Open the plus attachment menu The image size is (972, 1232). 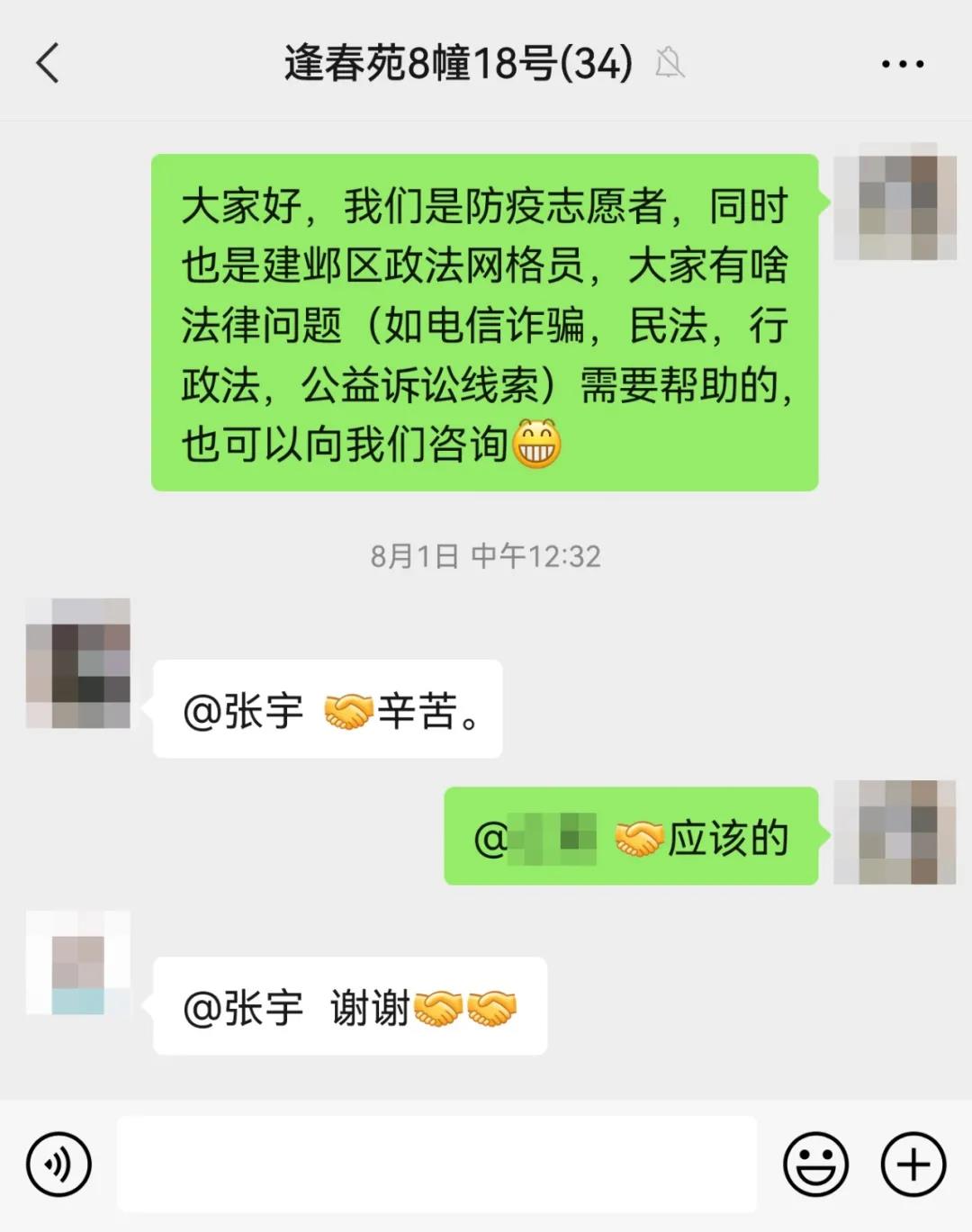913,1164
